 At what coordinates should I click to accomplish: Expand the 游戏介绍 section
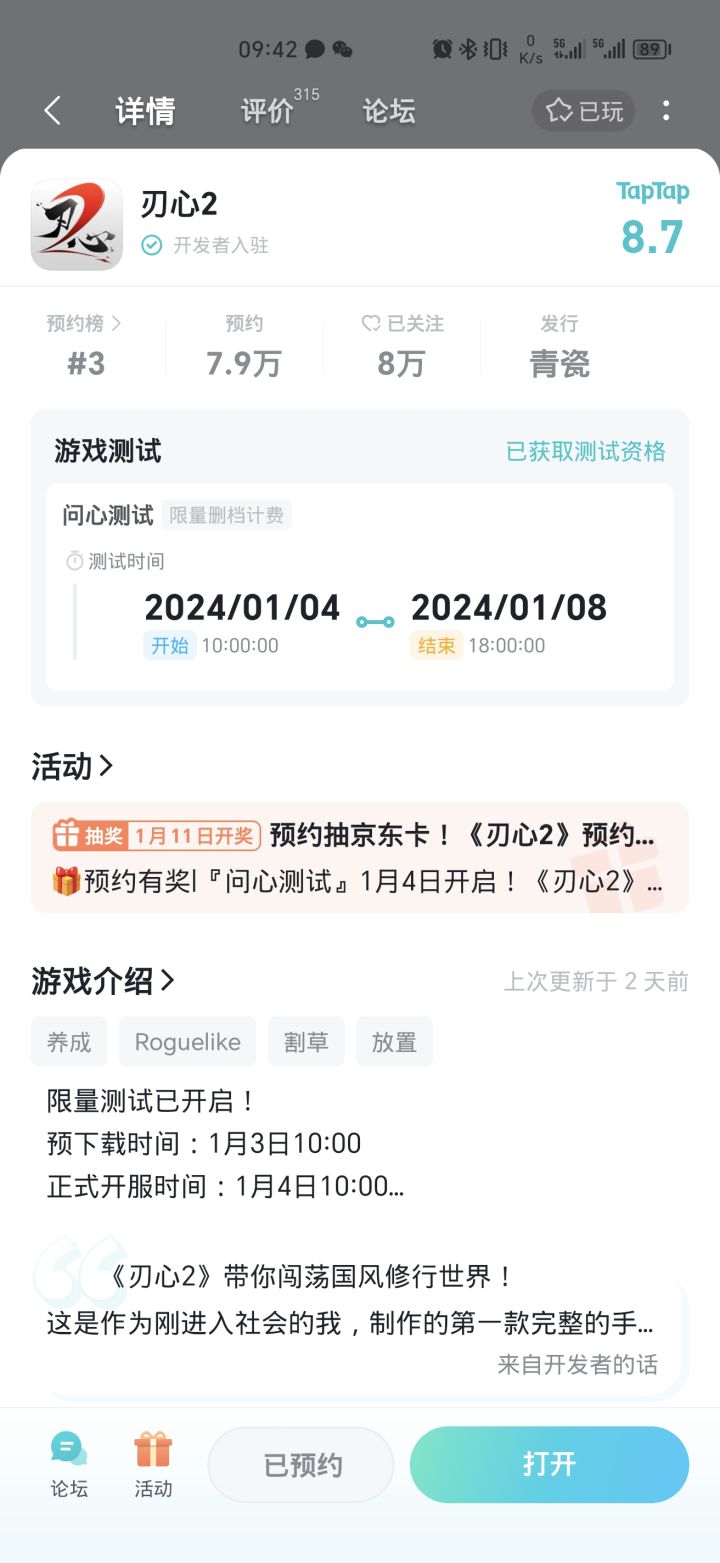(x=103, y=981)
